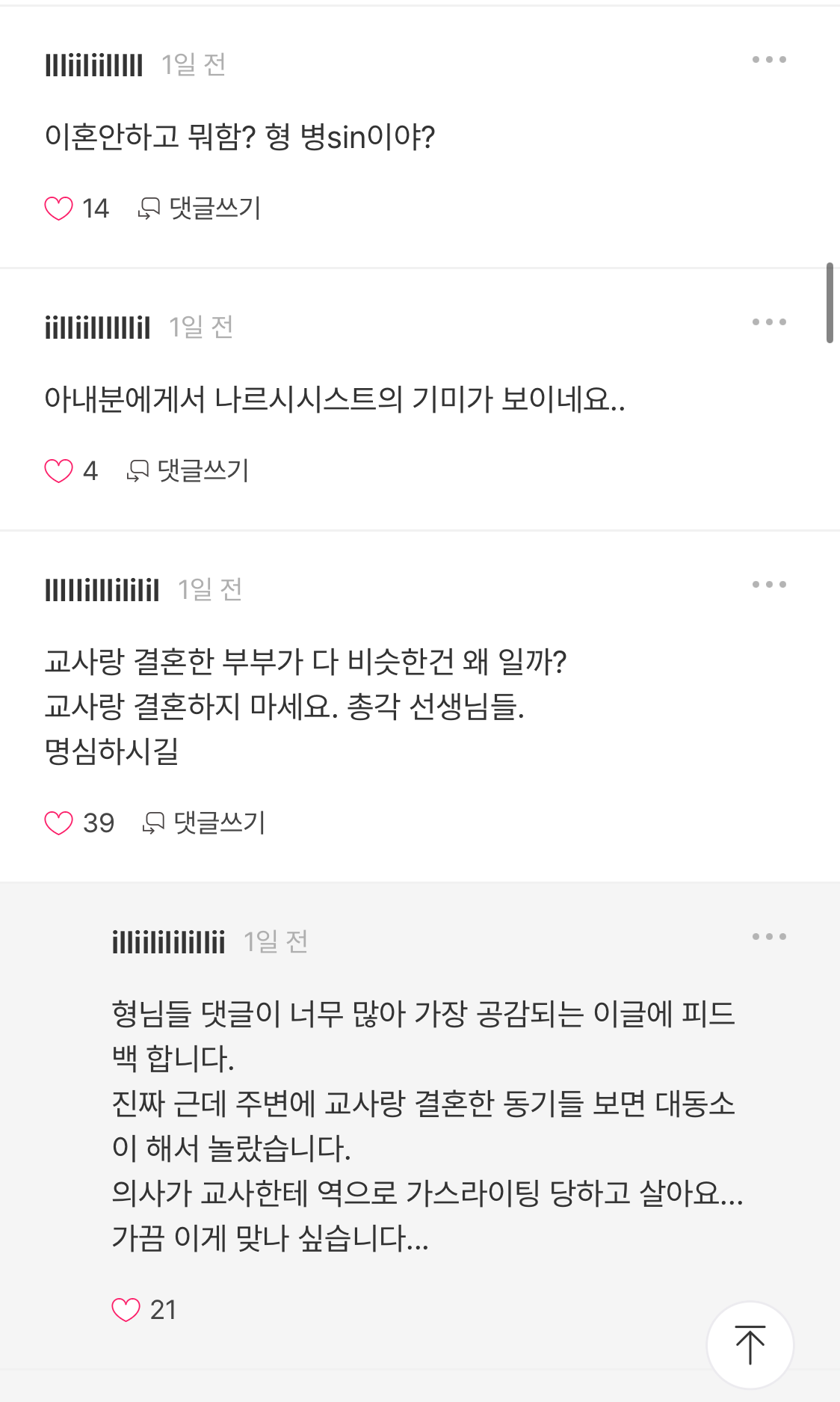Viewport: 840px width, 1402px height.
Task: Open the overflow menu on the 나르시시스트 comment
Action: 769,322
